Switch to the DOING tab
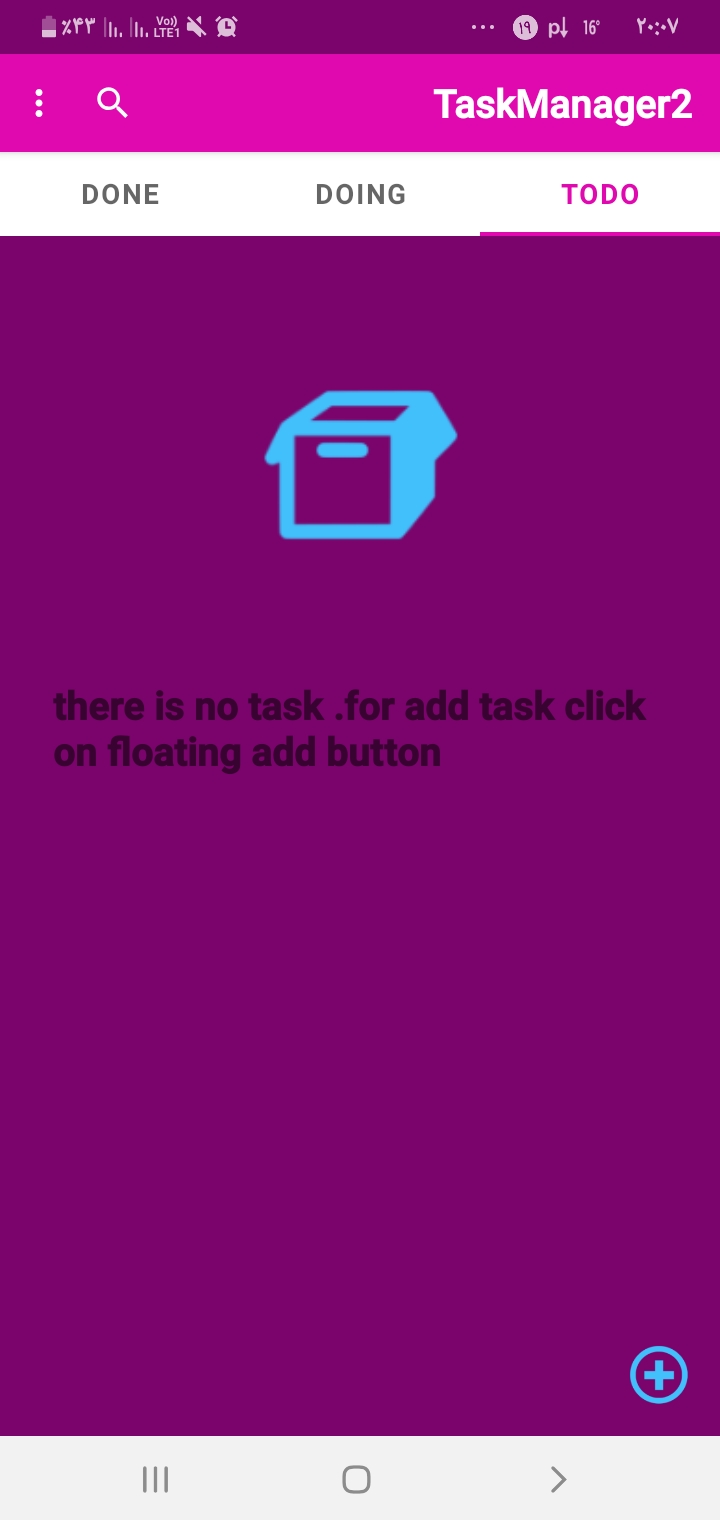The width and height of the screenshot is (720, 1520). (360, 194)
